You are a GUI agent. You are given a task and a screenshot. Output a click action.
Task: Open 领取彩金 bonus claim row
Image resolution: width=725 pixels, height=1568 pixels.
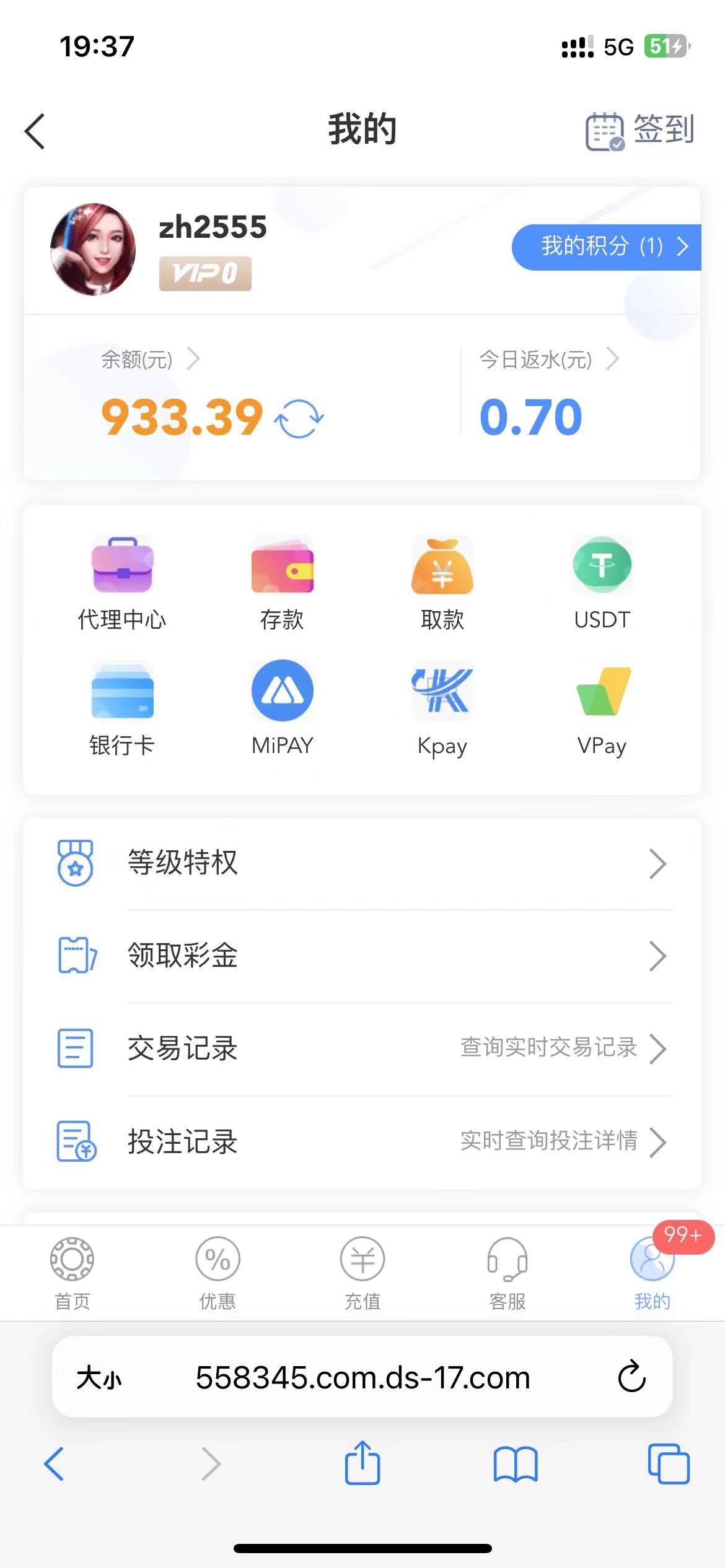362,956
